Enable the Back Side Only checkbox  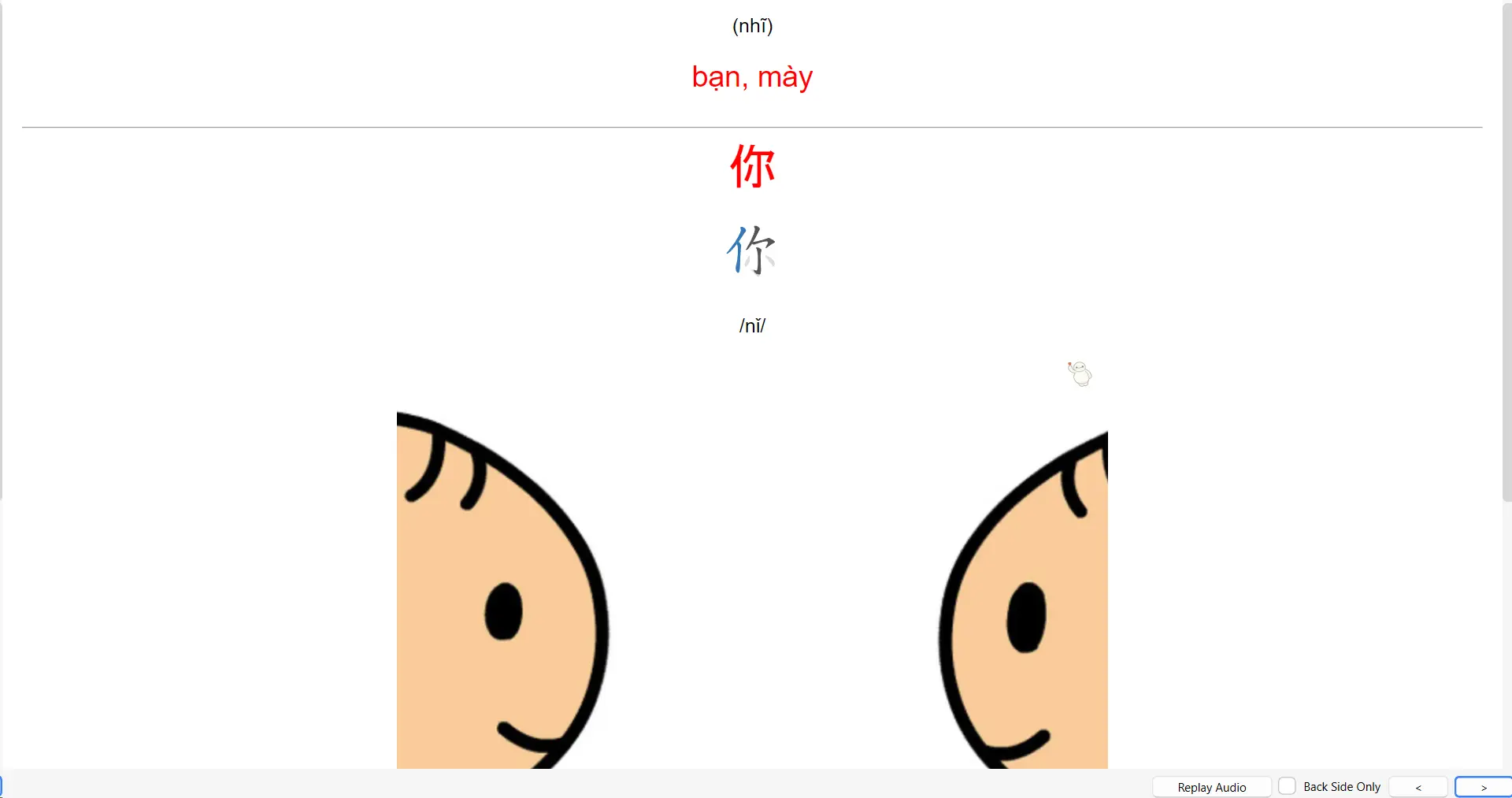point(1287,786)
